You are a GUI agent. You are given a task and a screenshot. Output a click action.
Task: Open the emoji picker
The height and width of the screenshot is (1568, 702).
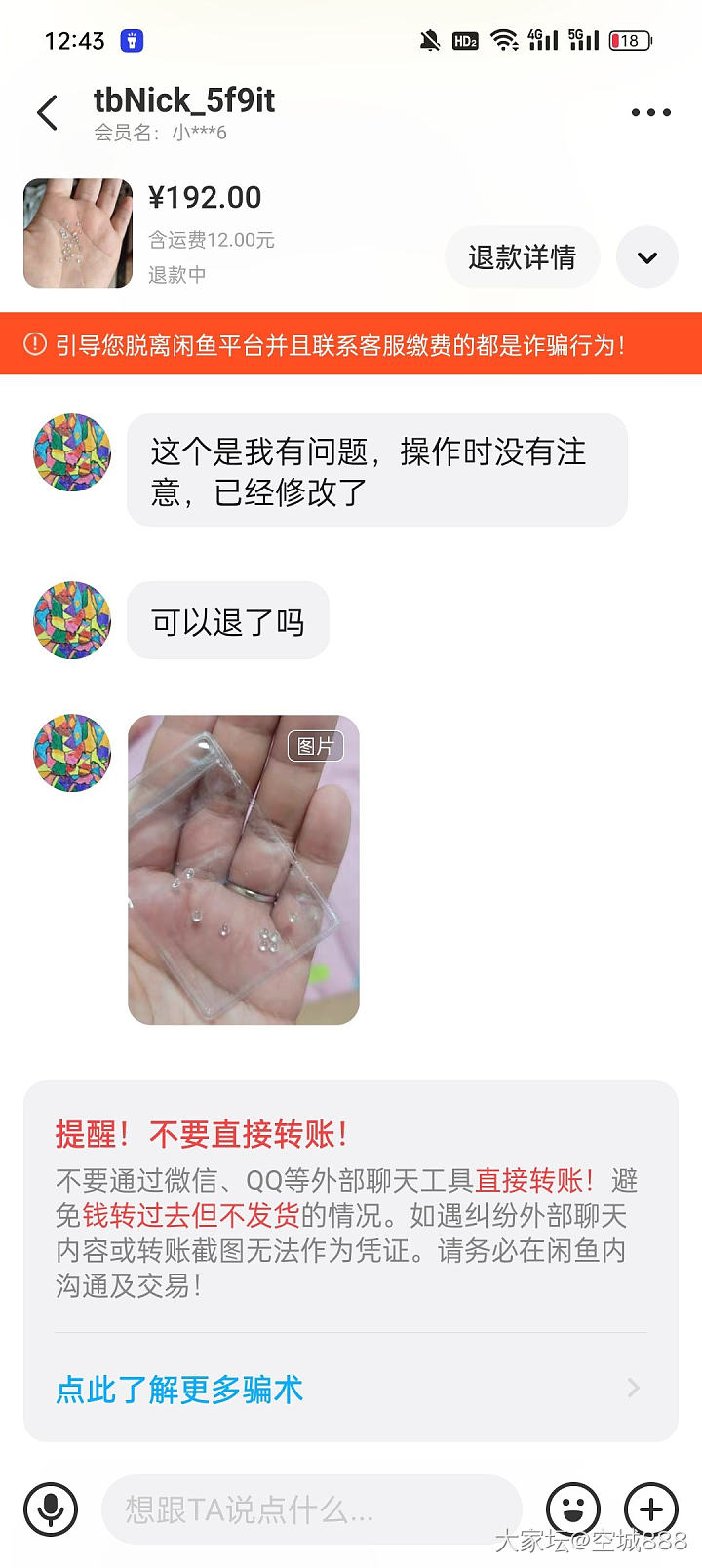point(573,1509)
